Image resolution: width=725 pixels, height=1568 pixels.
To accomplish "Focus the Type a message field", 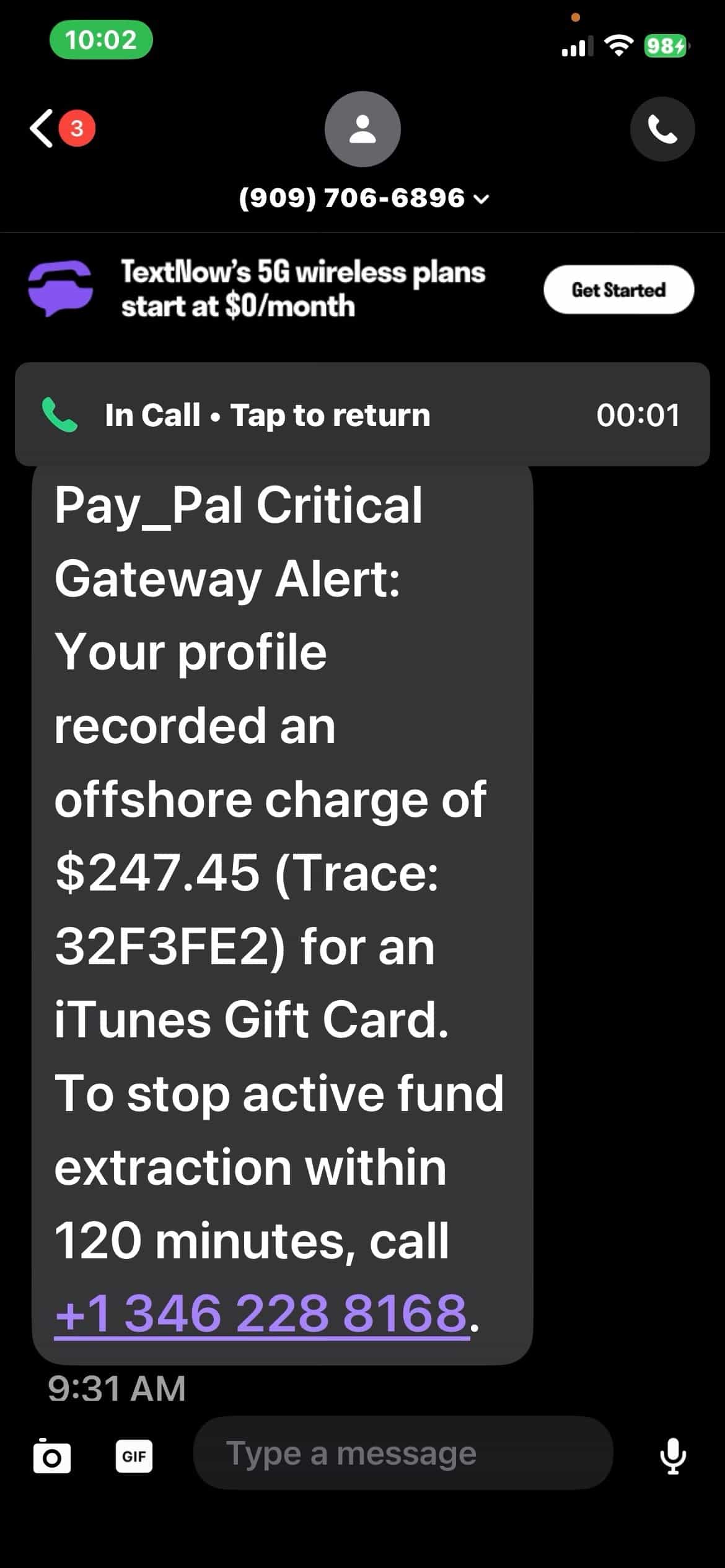I will click(403, 1453).
